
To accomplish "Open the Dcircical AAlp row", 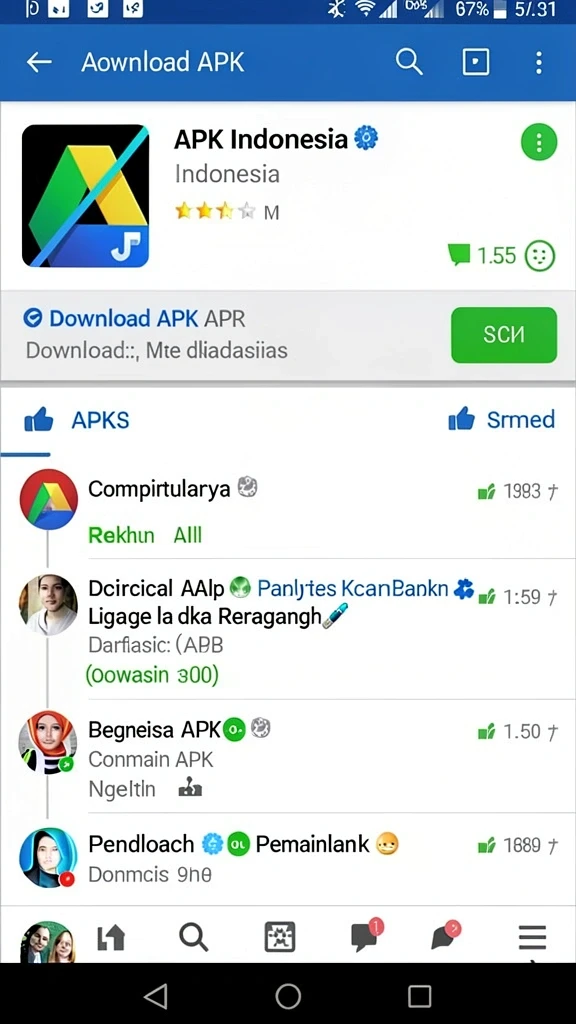I will [288, 629].
